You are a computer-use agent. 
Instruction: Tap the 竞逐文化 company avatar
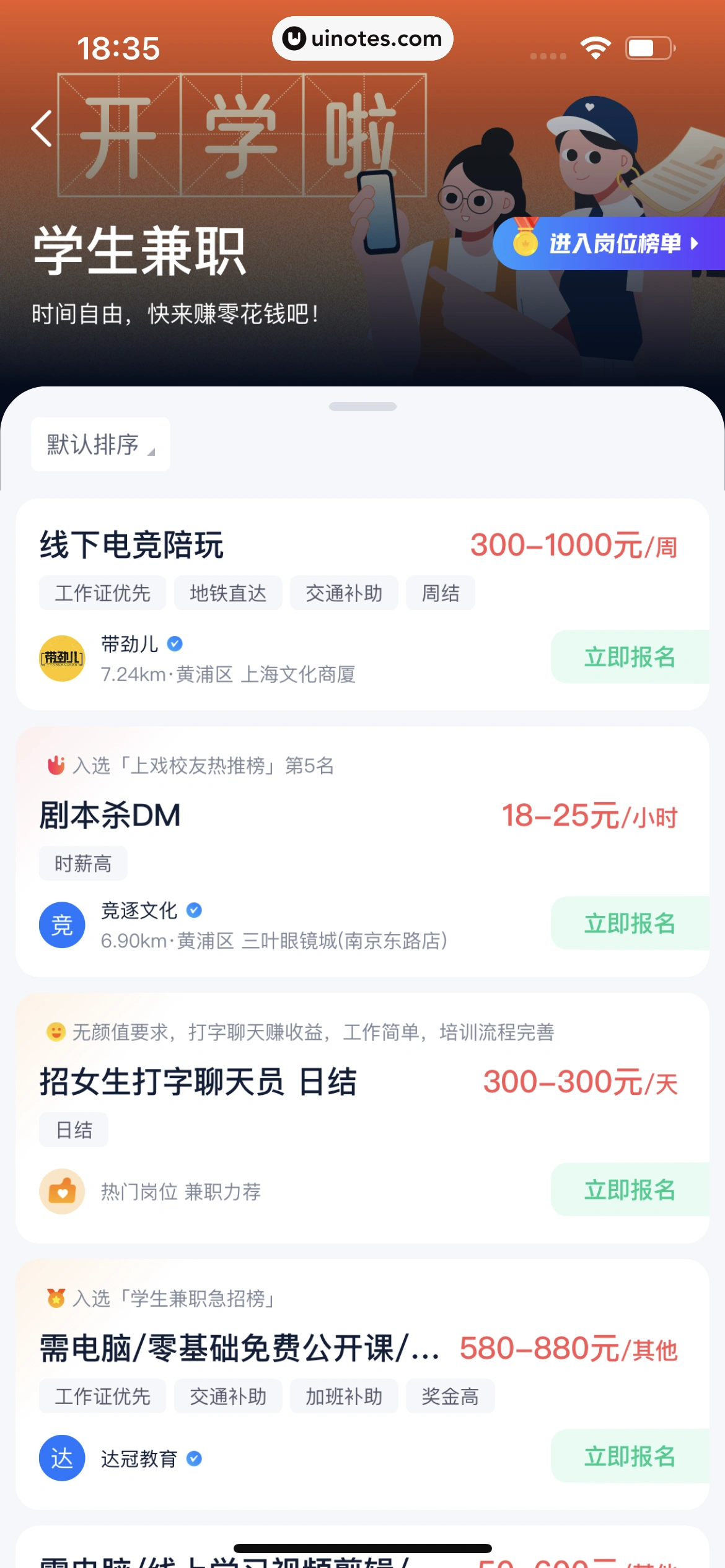pyautogui.click(x=62, y=925)
